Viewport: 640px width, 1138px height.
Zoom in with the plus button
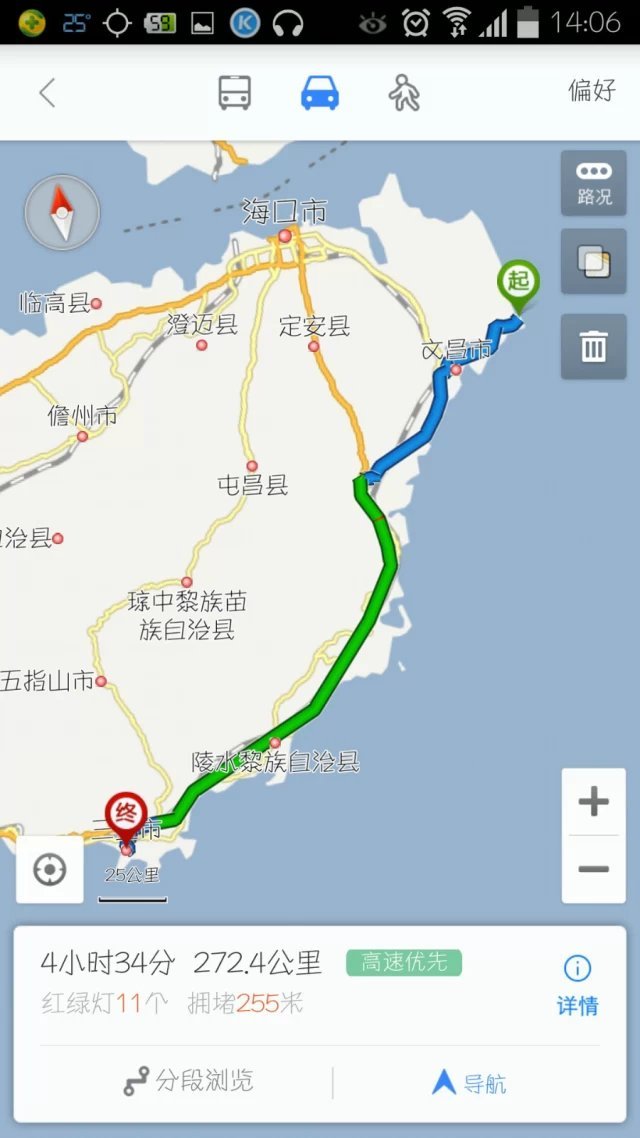tap(593, 802)
